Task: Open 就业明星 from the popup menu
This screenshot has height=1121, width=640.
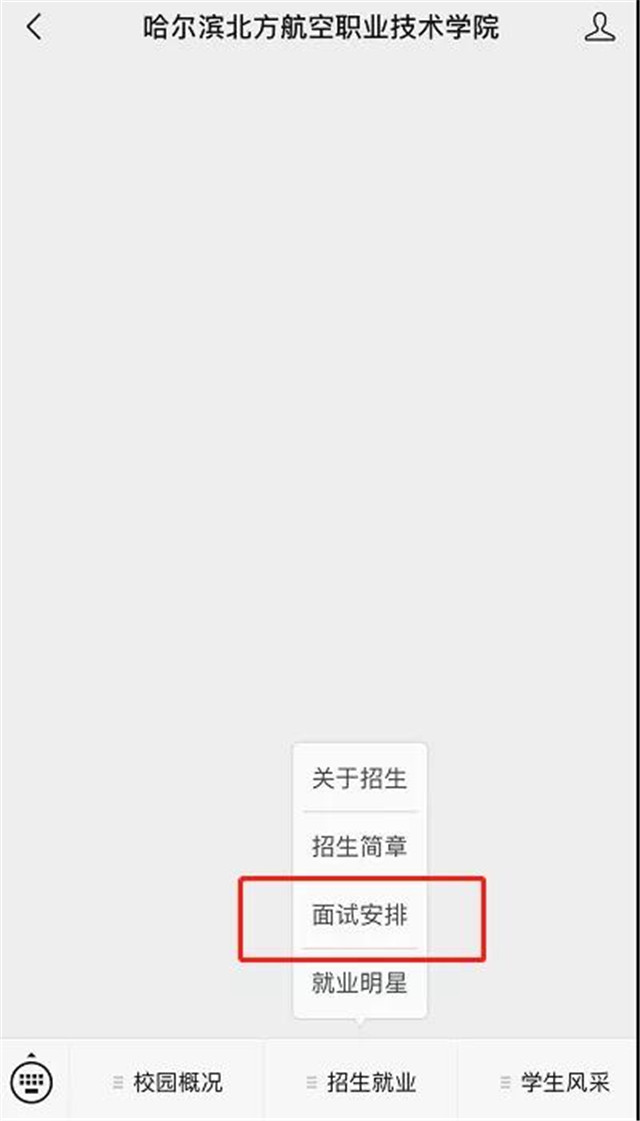Action: (x=359, y=983)
